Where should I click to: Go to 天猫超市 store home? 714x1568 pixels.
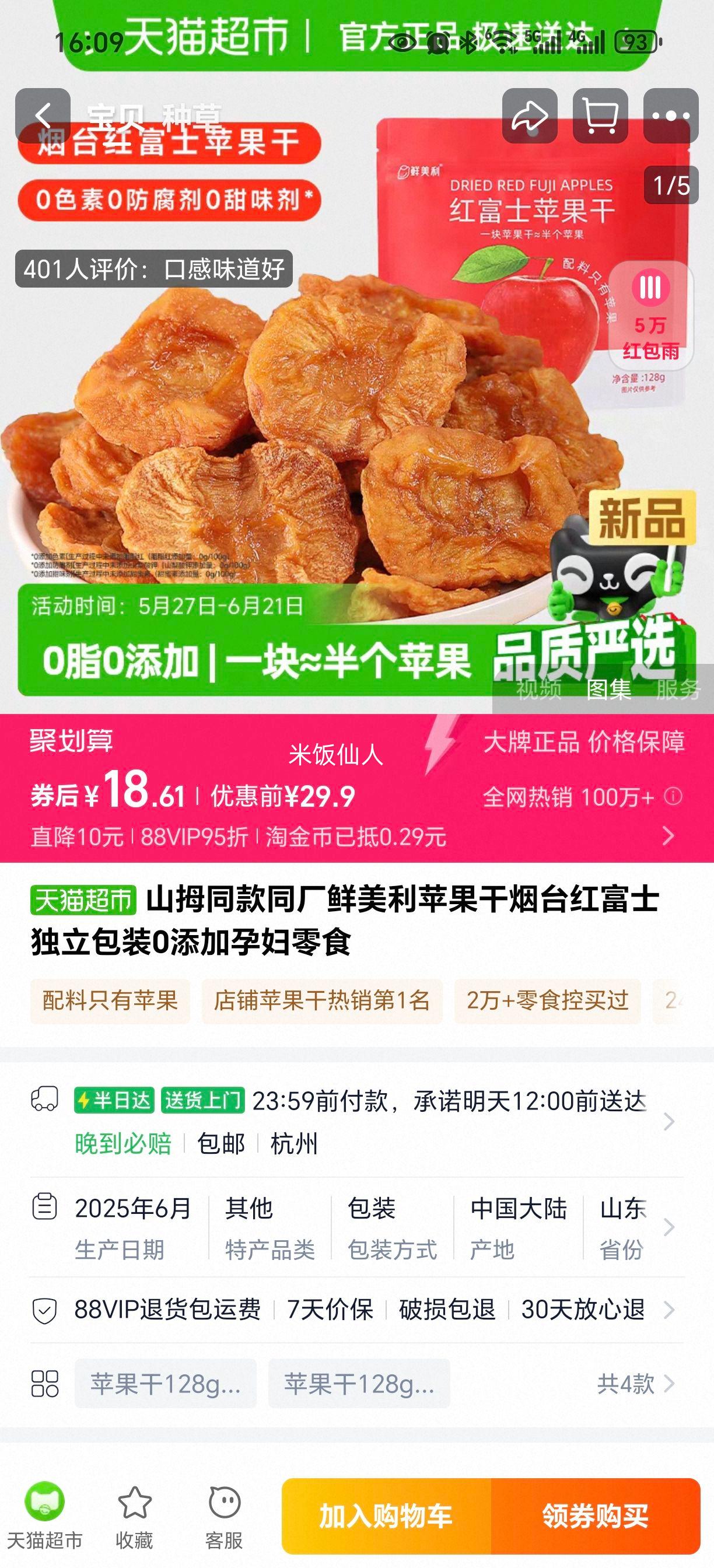44,1517
